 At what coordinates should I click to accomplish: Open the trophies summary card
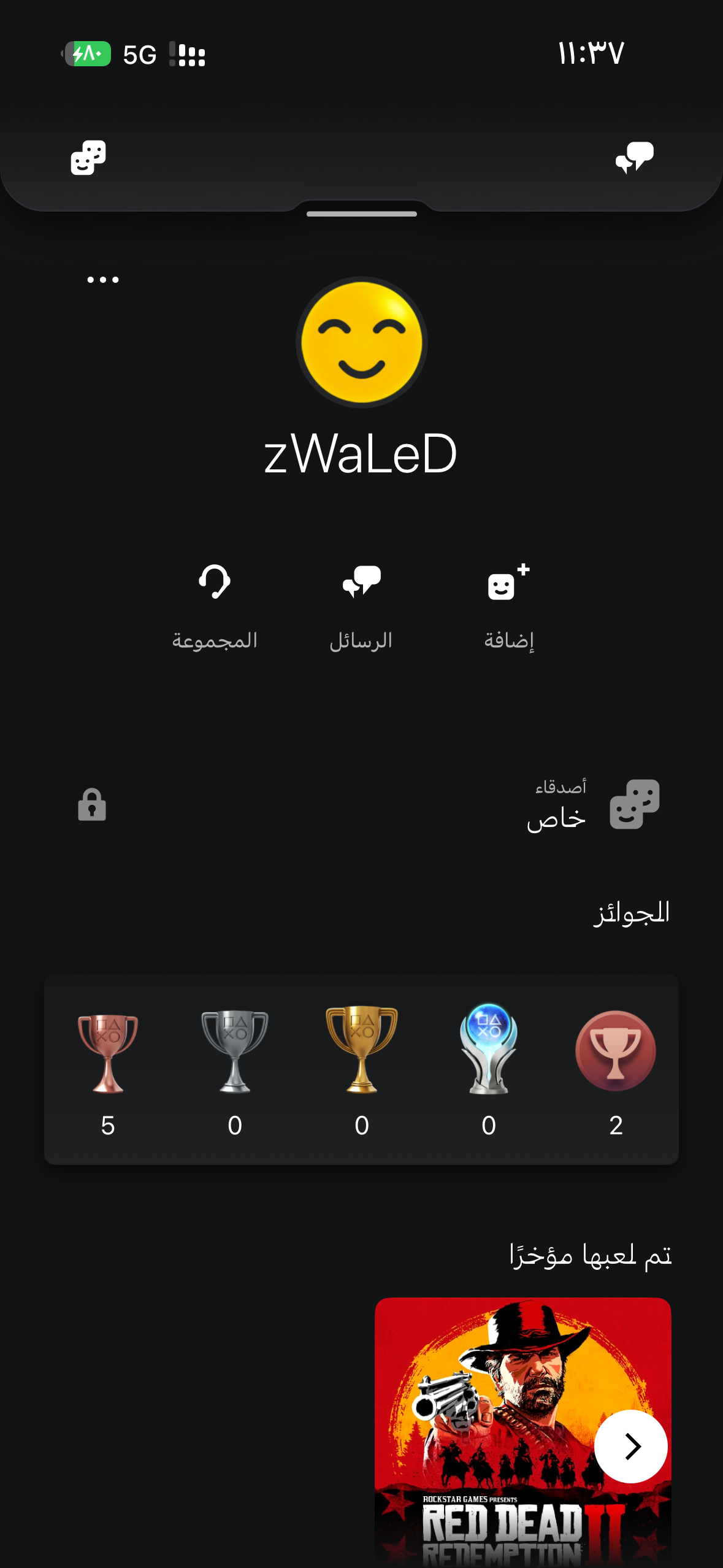pyautogui.click(x=361, y=1069)
